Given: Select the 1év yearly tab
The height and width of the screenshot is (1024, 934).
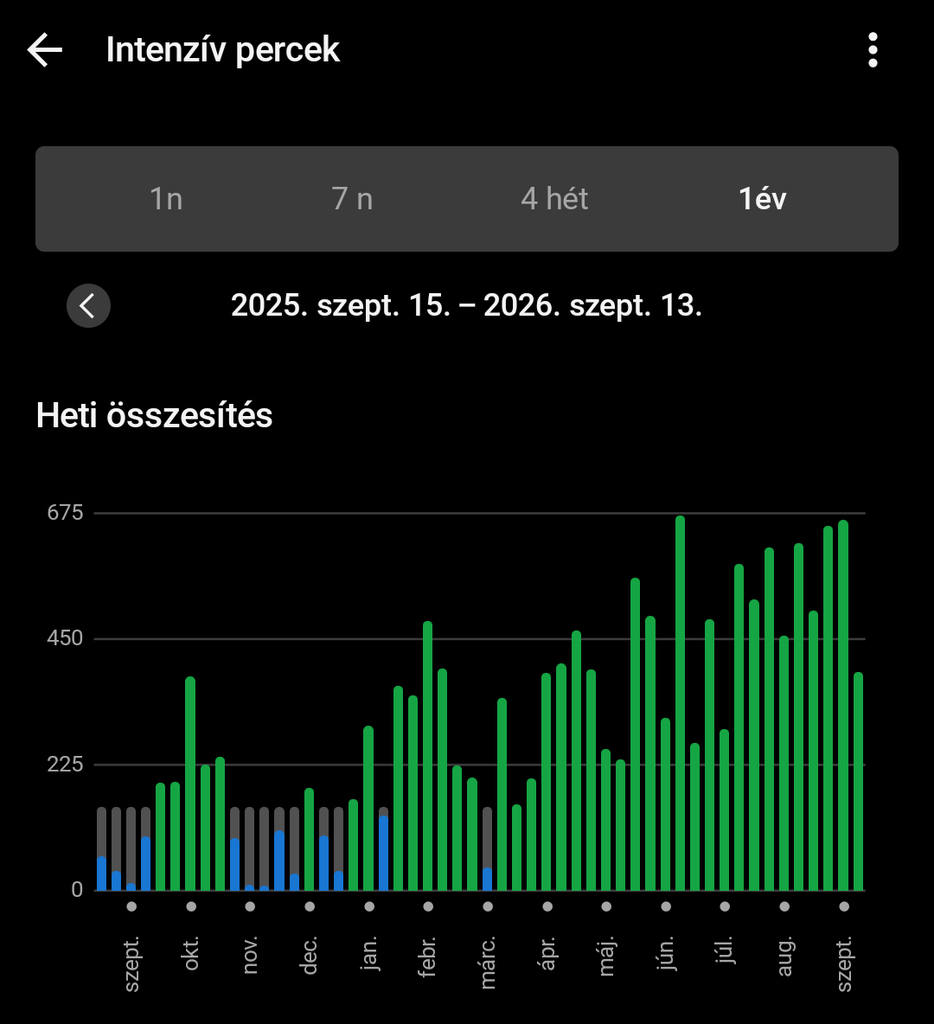Looking at the screenshot, I should tap(762, 199).
